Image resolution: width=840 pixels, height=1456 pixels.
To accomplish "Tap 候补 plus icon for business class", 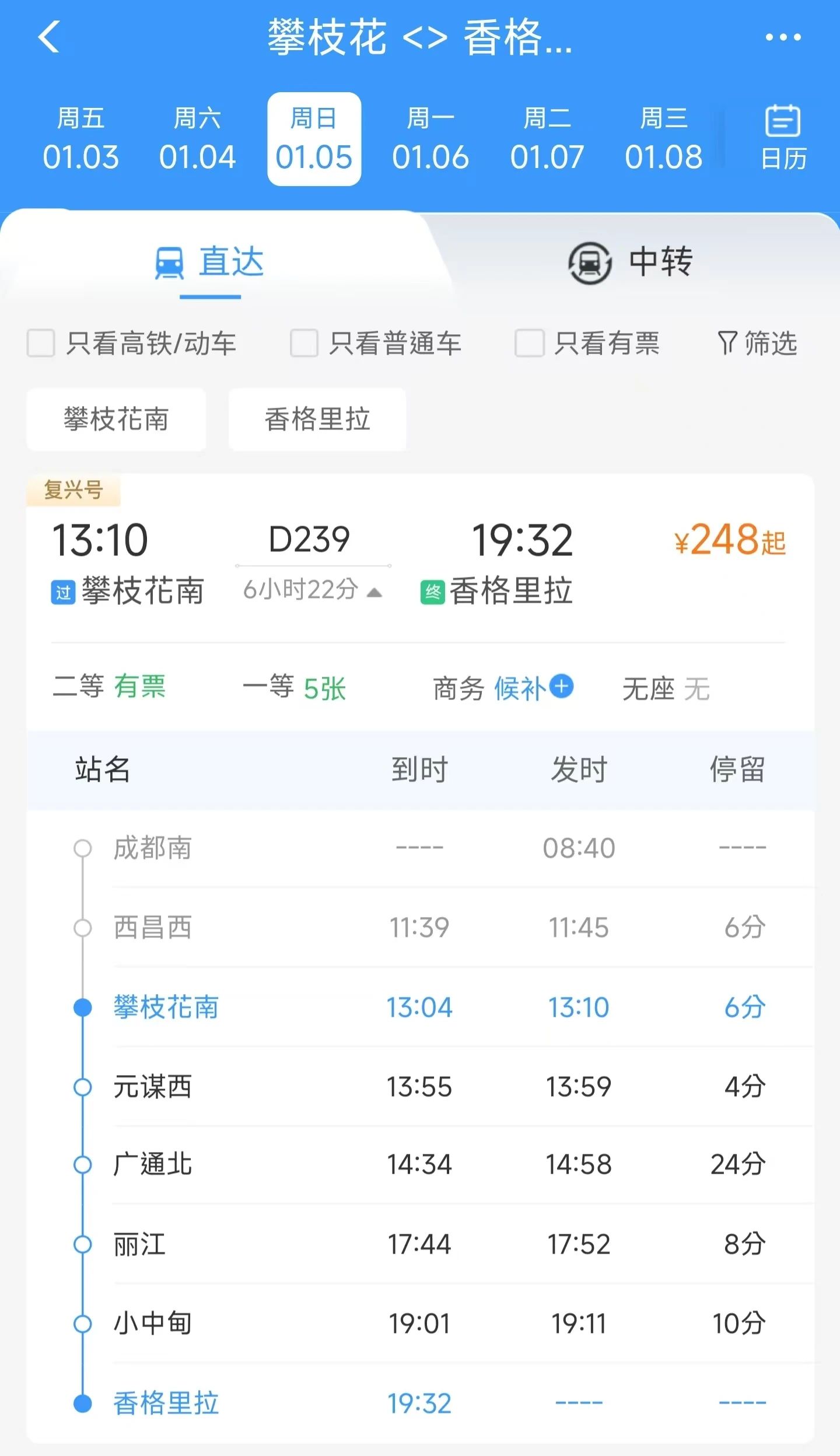I will coord(562,686).
